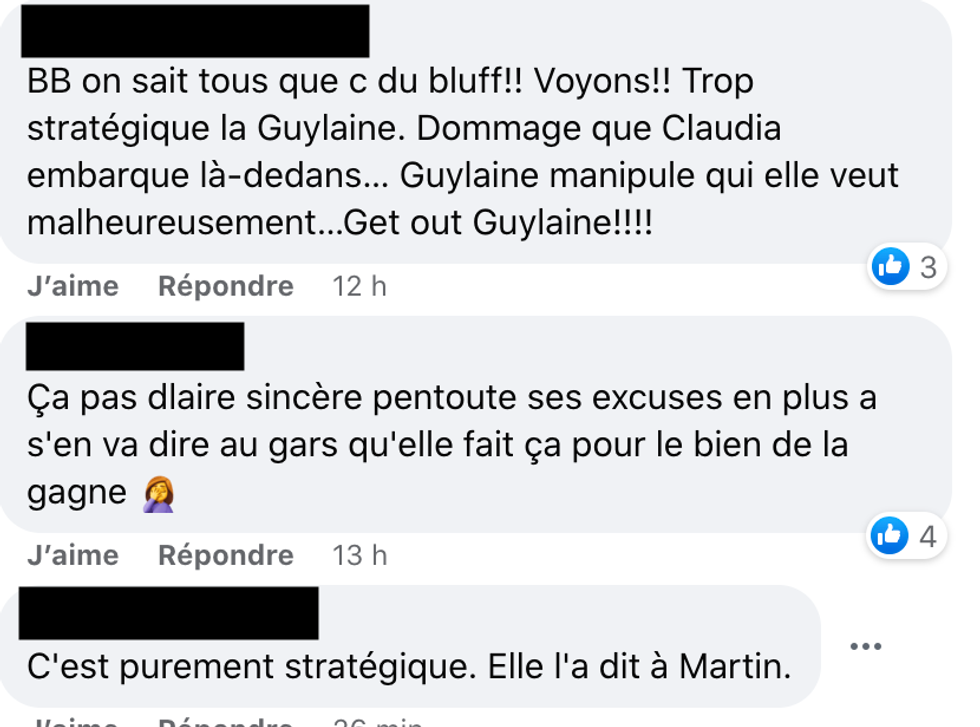
Task: View the 4 reactions on second comment
Action: pos(906,536)
